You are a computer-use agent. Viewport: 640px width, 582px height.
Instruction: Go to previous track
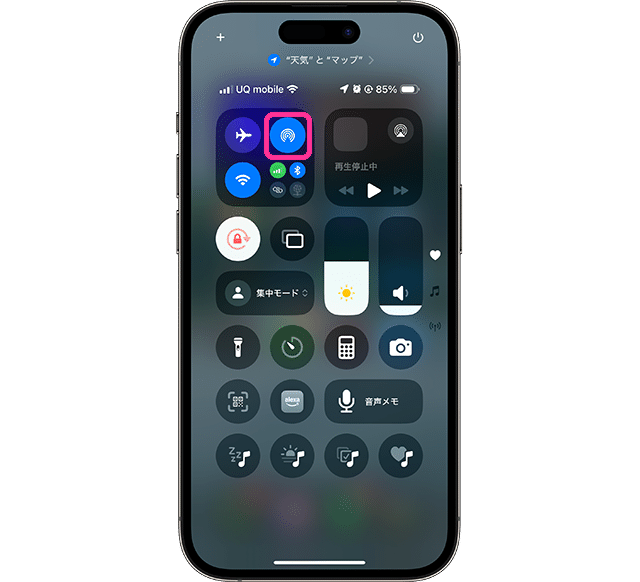346,190
